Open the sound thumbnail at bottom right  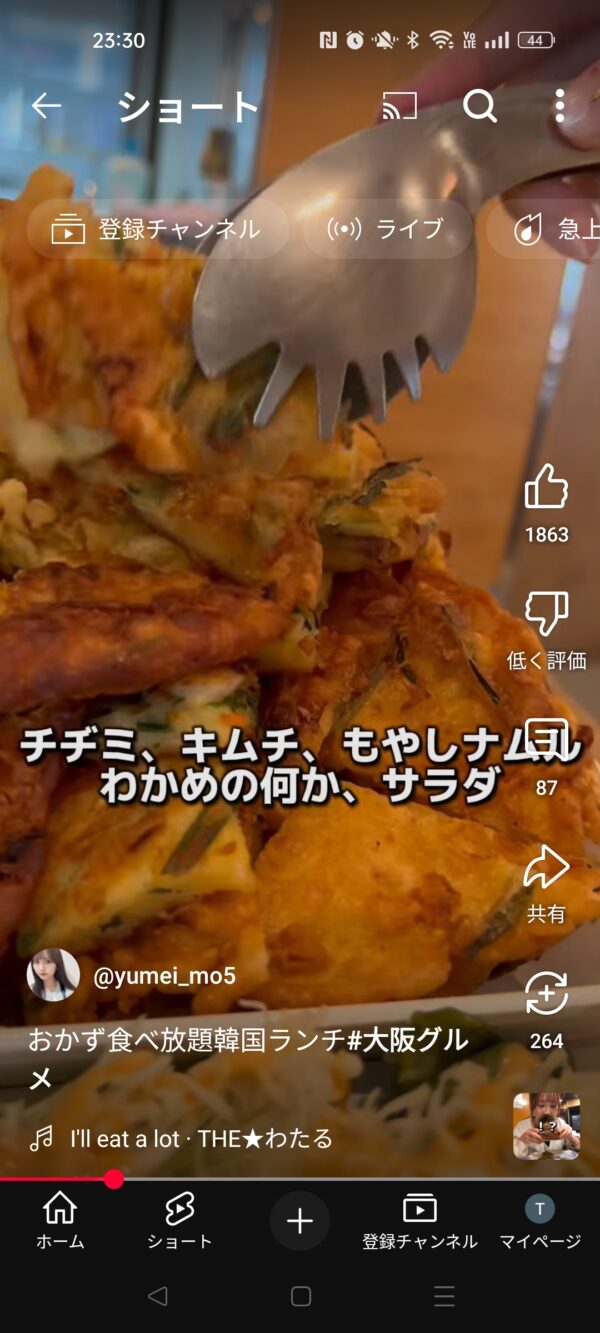tap(546, 1126)
